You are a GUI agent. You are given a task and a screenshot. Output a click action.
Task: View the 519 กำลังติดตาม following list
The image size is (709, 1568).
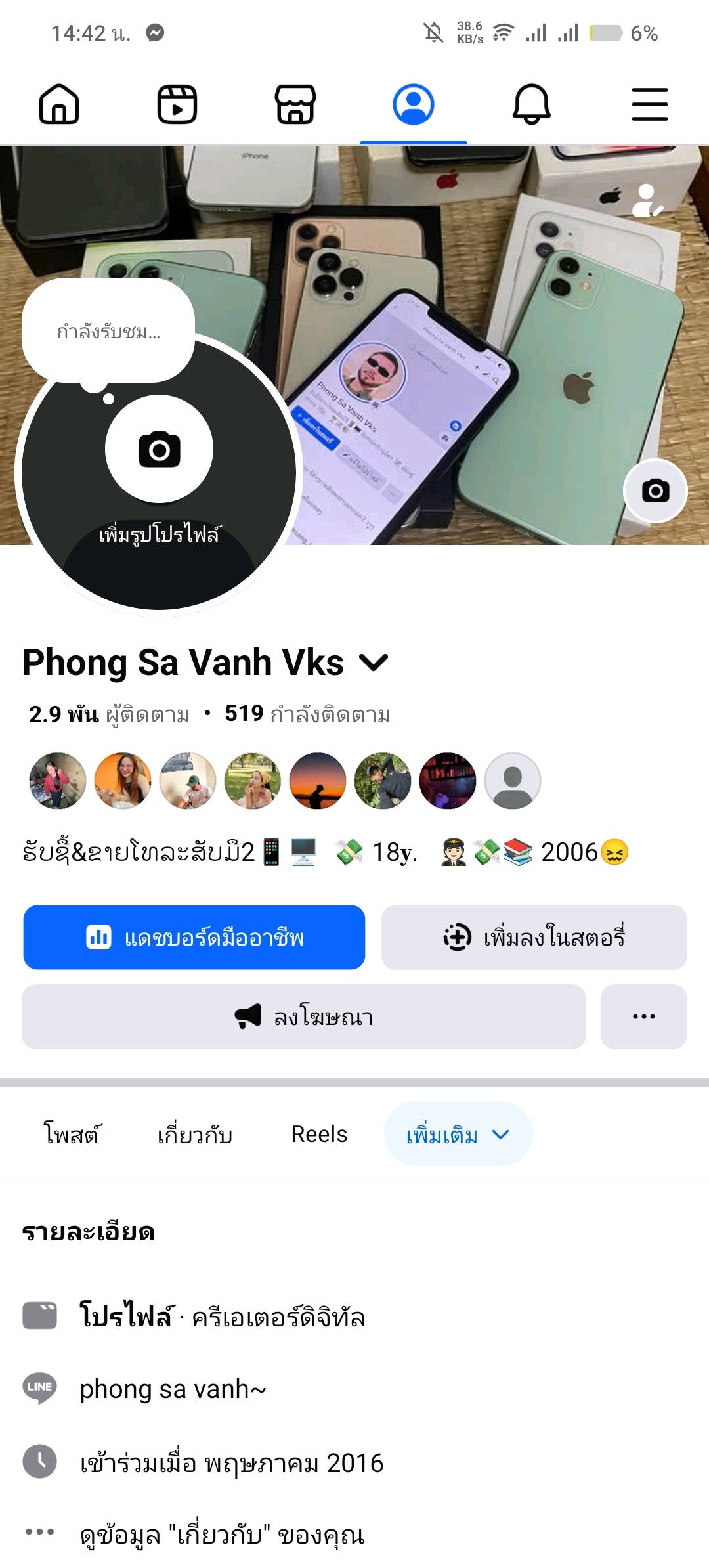click(x=307, y=714)
